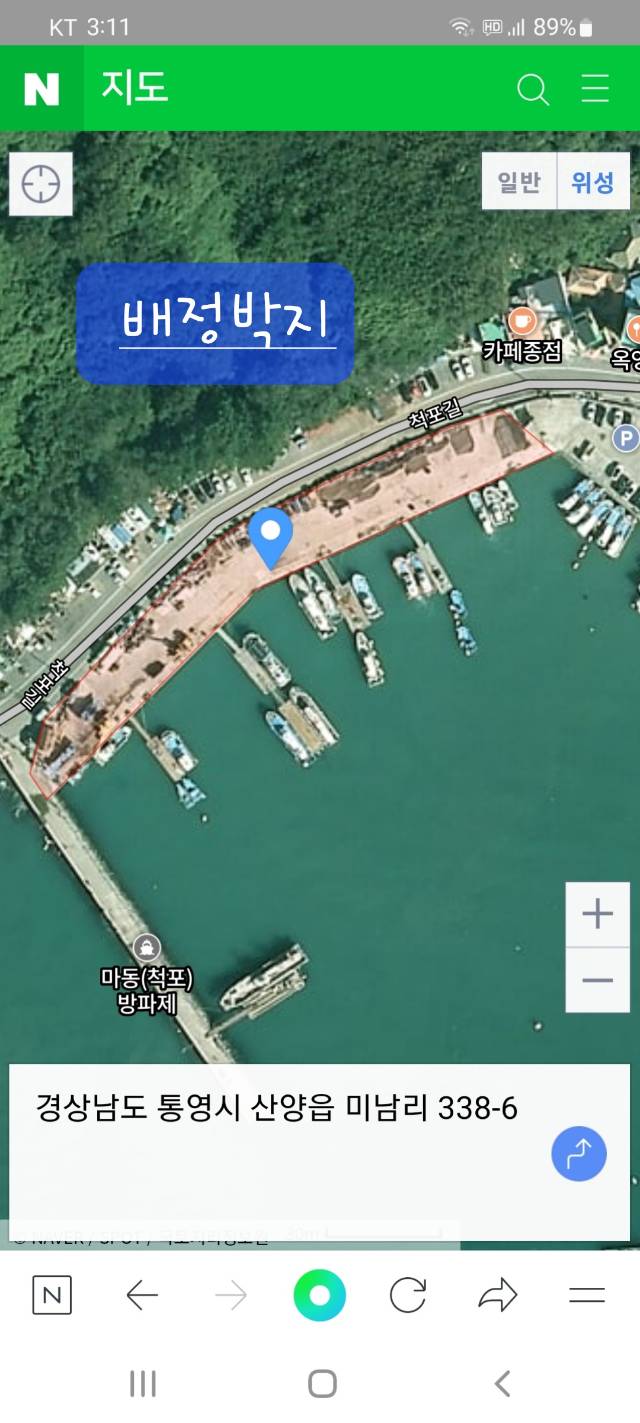Screen dimensions: 640x1423
Task: Go back with browser left arrow
Action: pyautogui.click(x=142, y=1296)
